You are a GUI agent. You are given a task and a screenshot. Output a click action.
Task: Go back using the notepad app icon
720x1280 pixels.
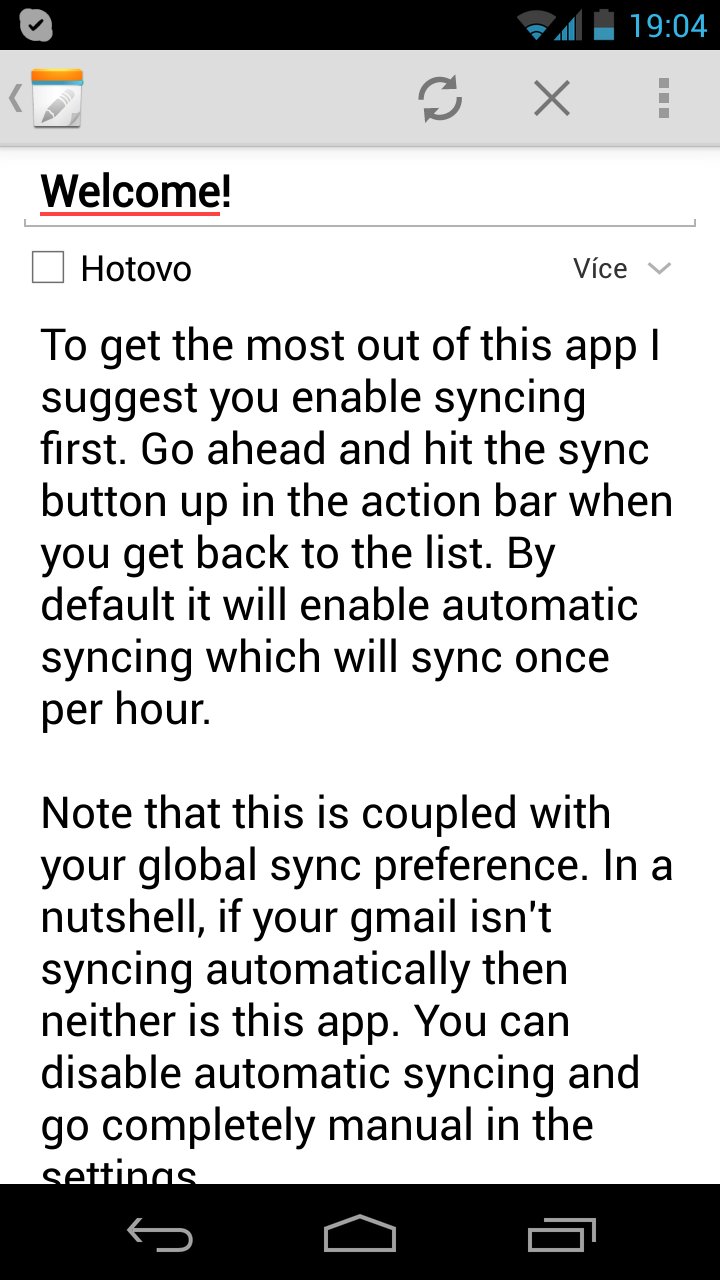47,98
